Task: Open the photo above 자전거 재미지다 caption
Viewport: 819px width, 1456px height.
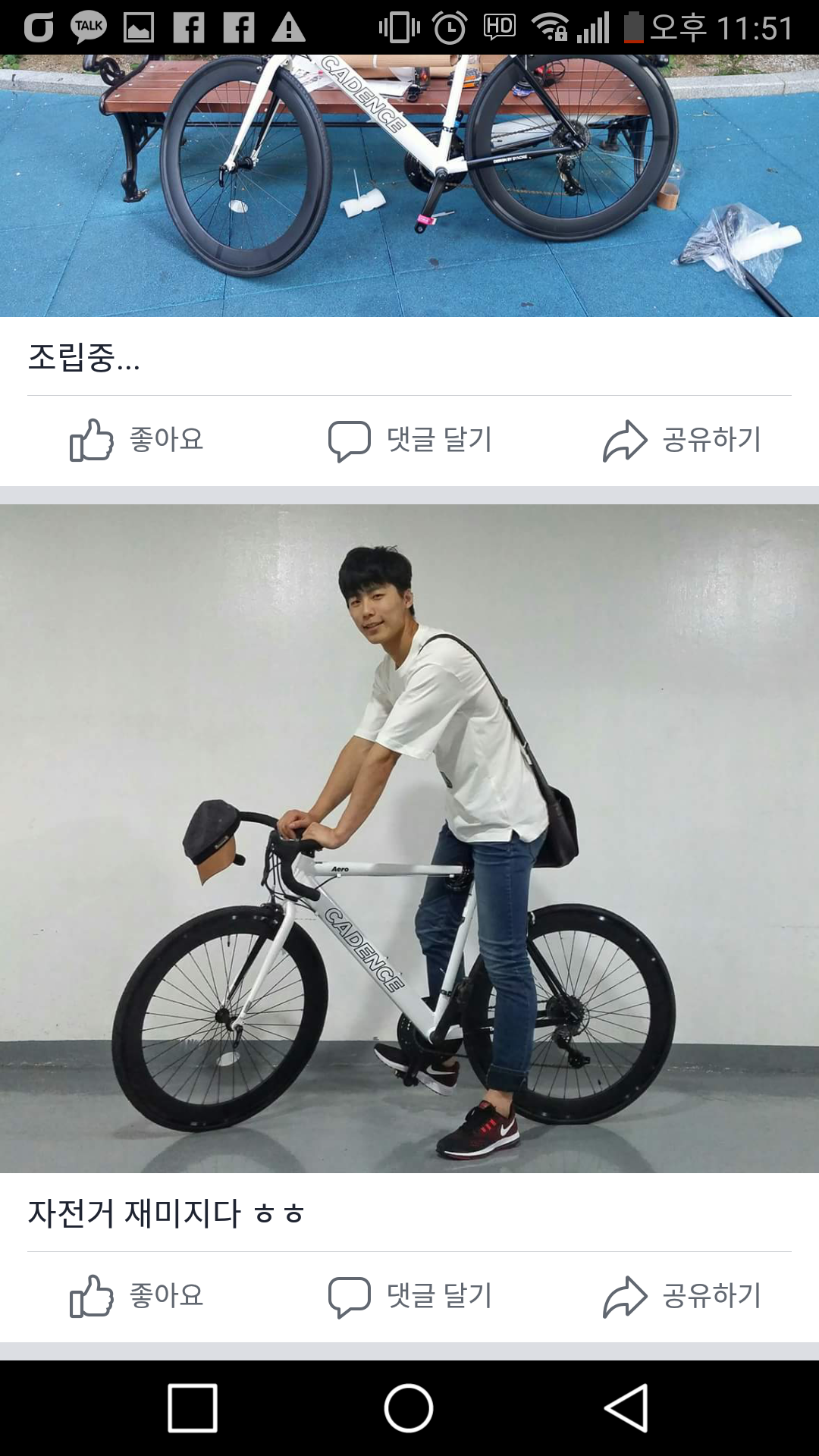Action: pyautogui.click(x=409, y=838)
